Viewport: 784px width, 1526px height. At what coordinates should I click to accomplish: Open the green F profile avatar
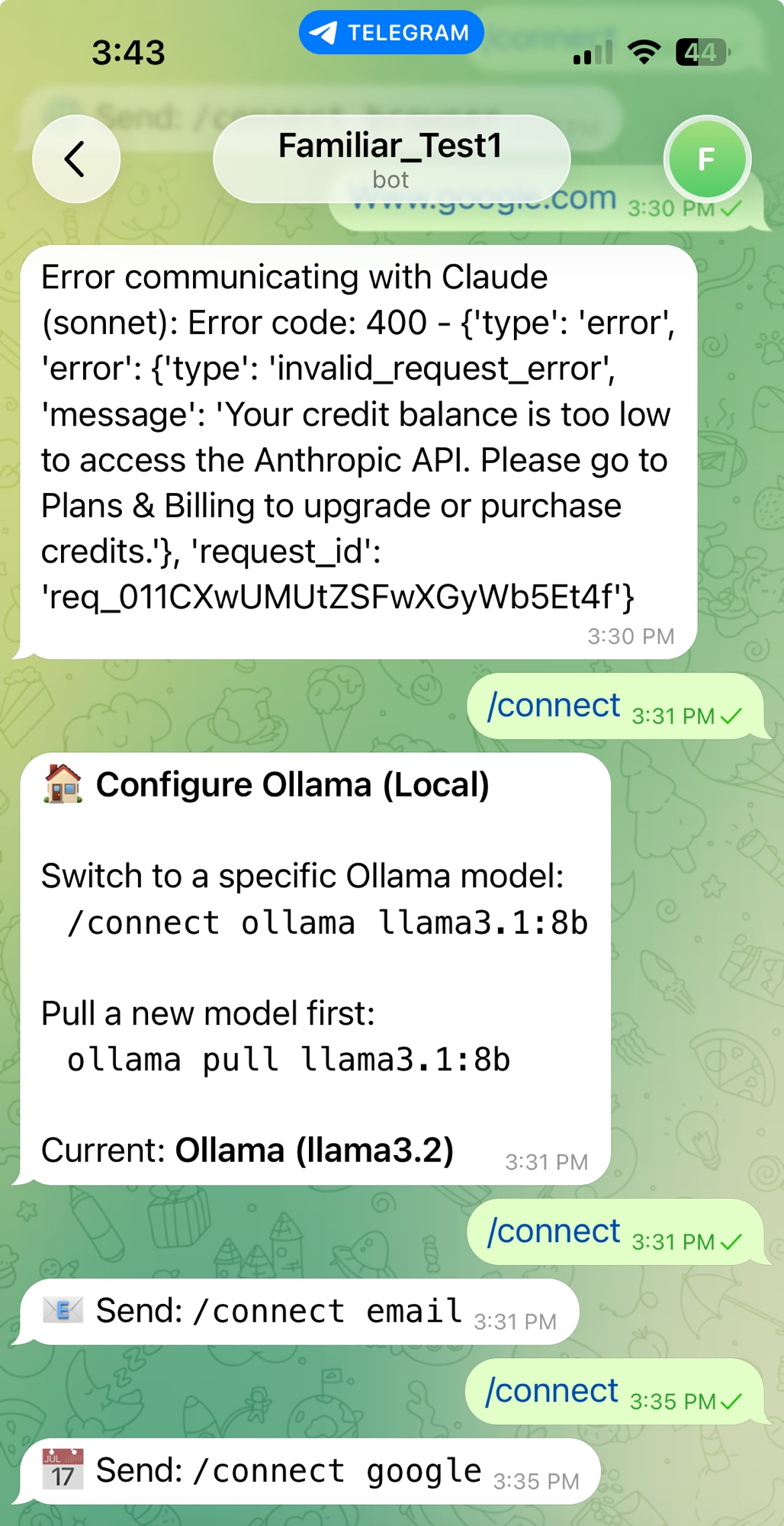(707, 159)
